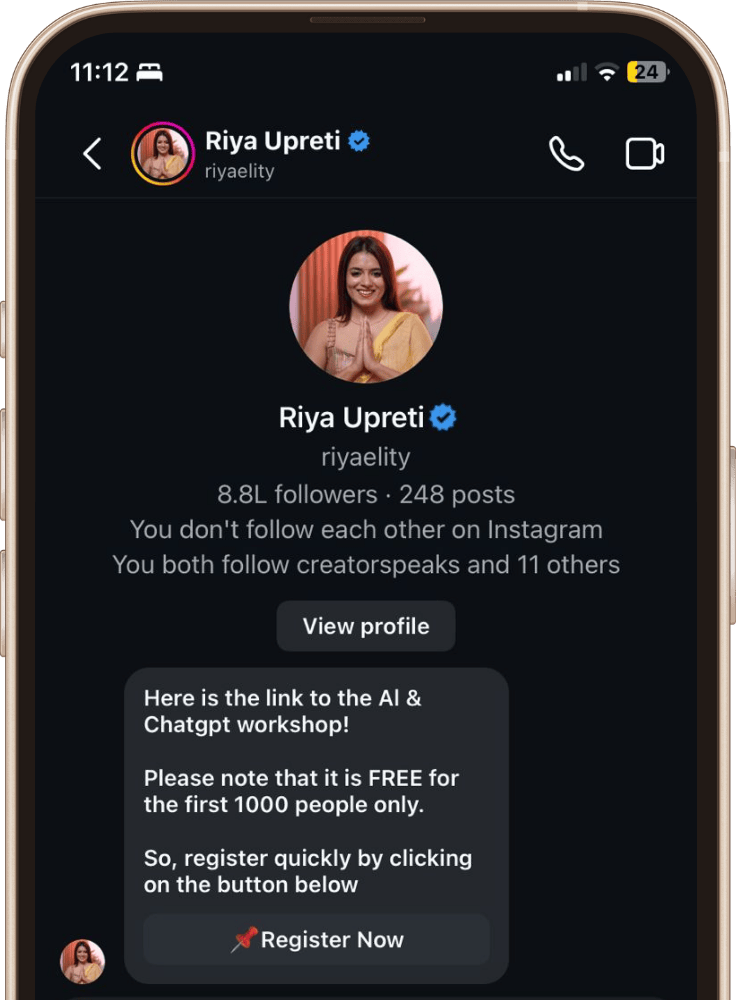Start a video call with Riya Upreti

tap(644, 154)
